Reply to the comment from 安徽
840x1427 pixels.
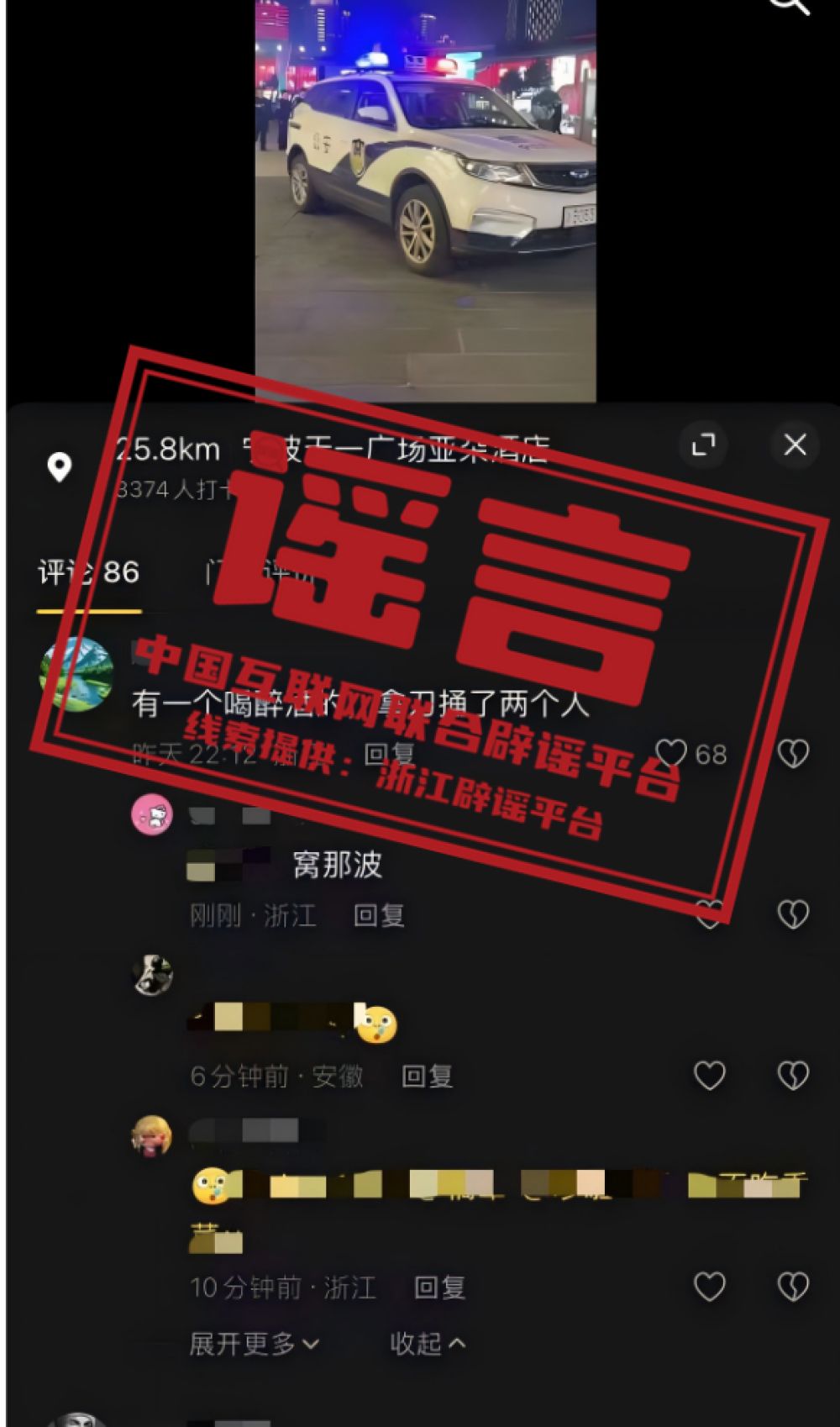427,1077
